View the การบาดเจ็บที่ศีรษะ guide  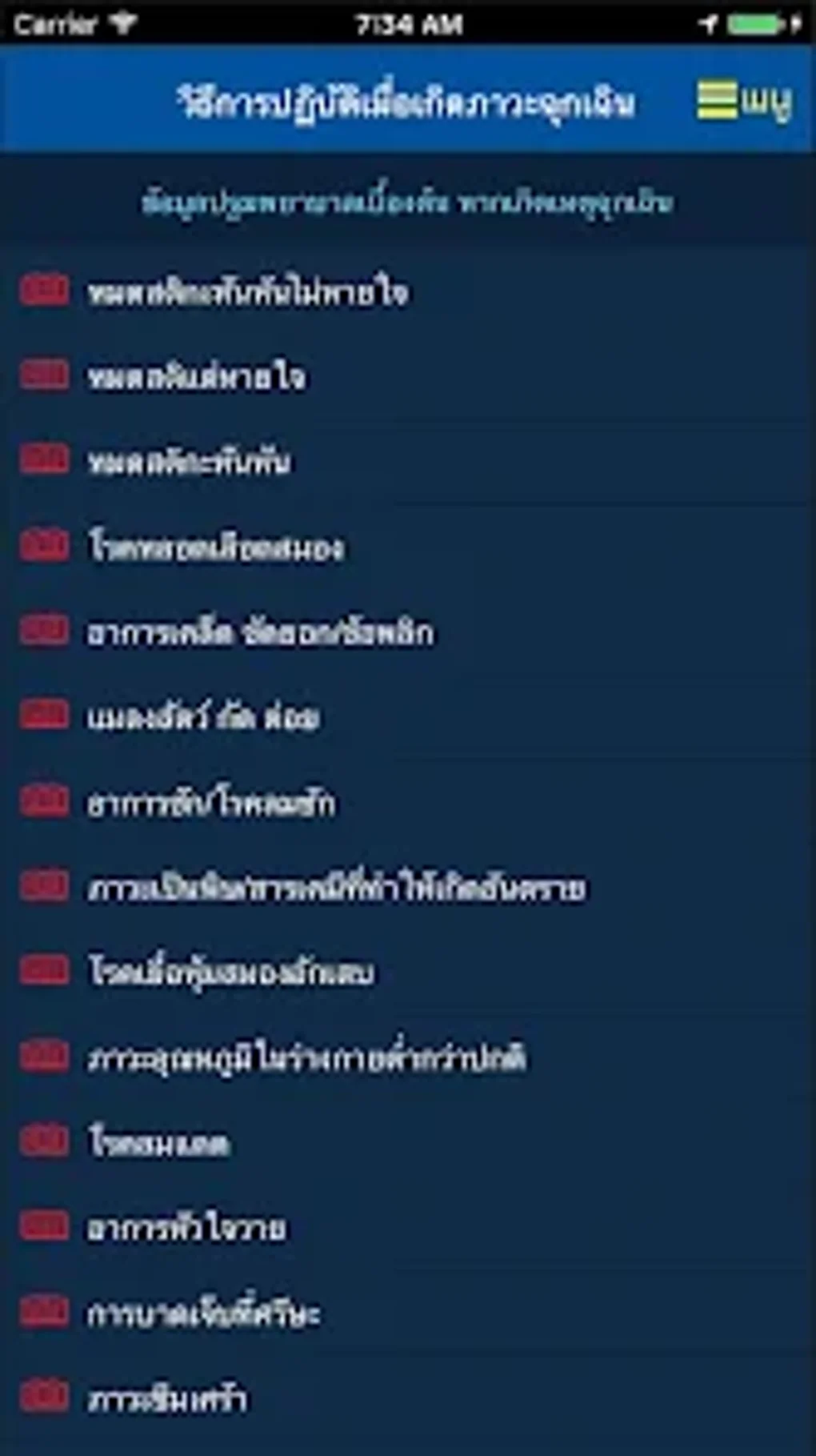[204, 1314]
